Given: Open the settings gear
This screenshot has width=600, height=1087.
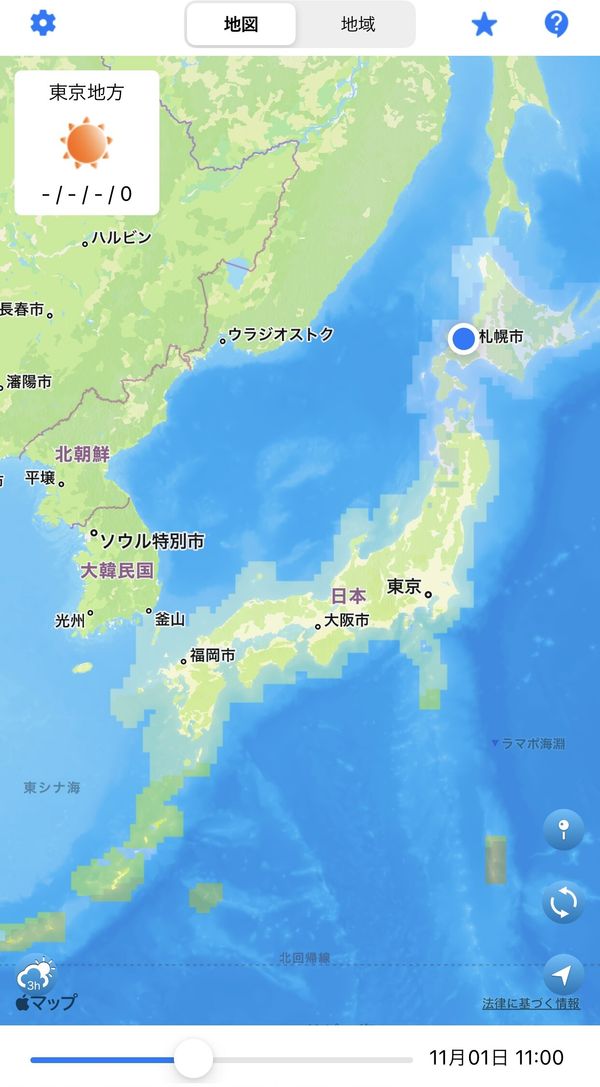Looking at the screenshot, I should (43, 24).
